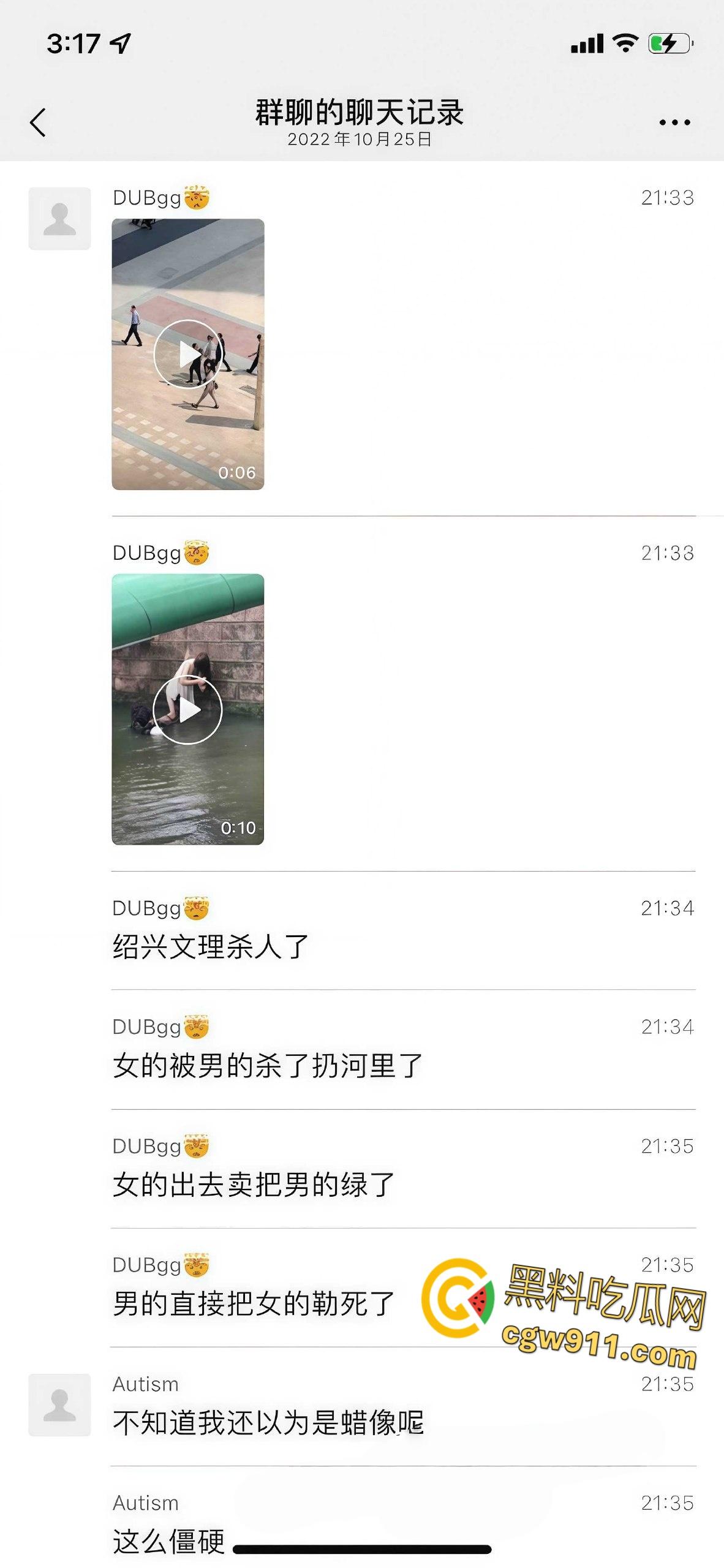Tap DUBgg's profile avatar
Viewport: 724px width, 1568px height.
(59, 217)
